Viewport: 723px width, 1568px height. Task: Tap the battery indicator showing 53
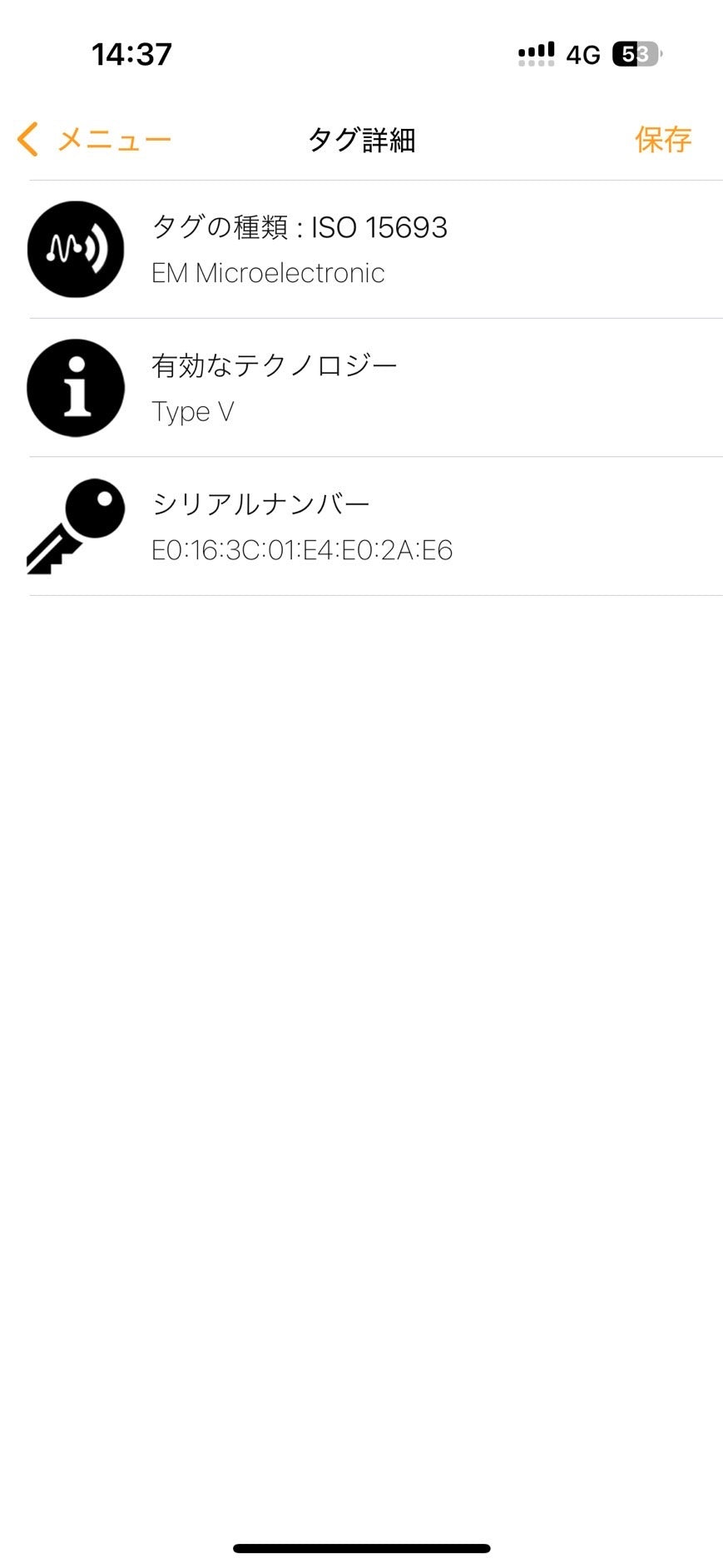[x=634, y=54]
